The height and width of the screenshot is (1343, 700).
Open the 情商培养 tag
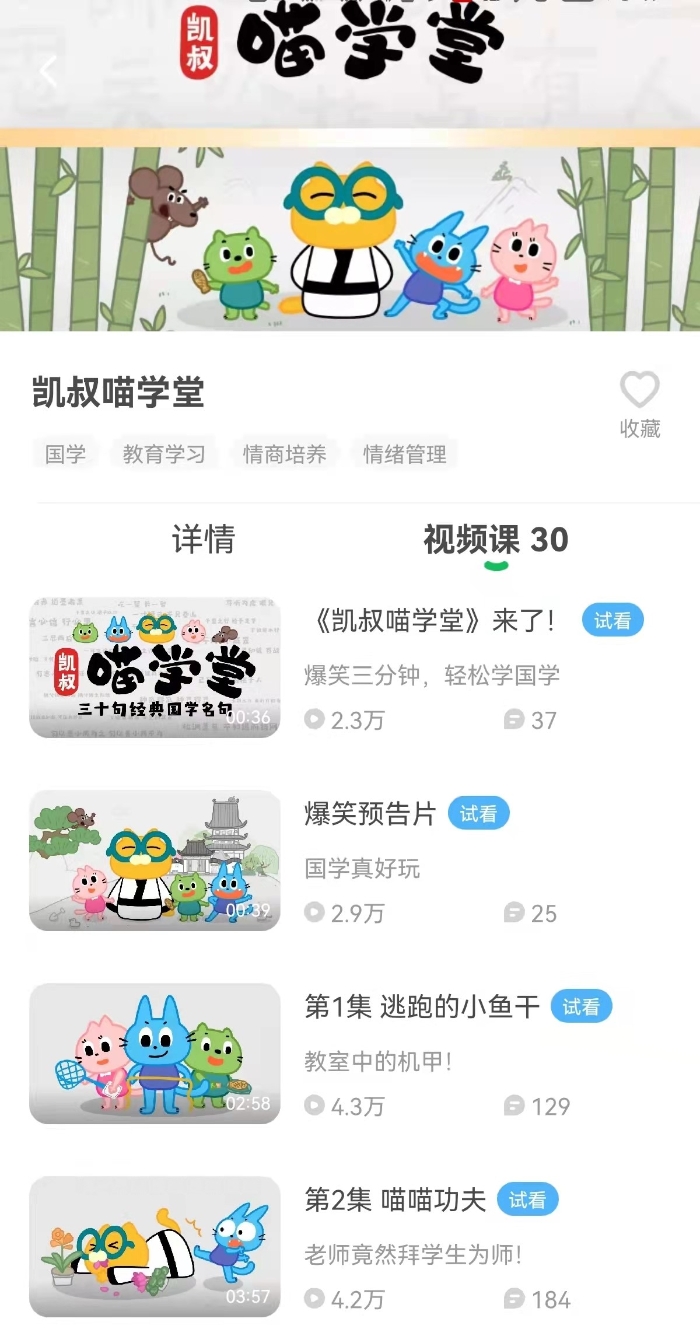point(284,454)
